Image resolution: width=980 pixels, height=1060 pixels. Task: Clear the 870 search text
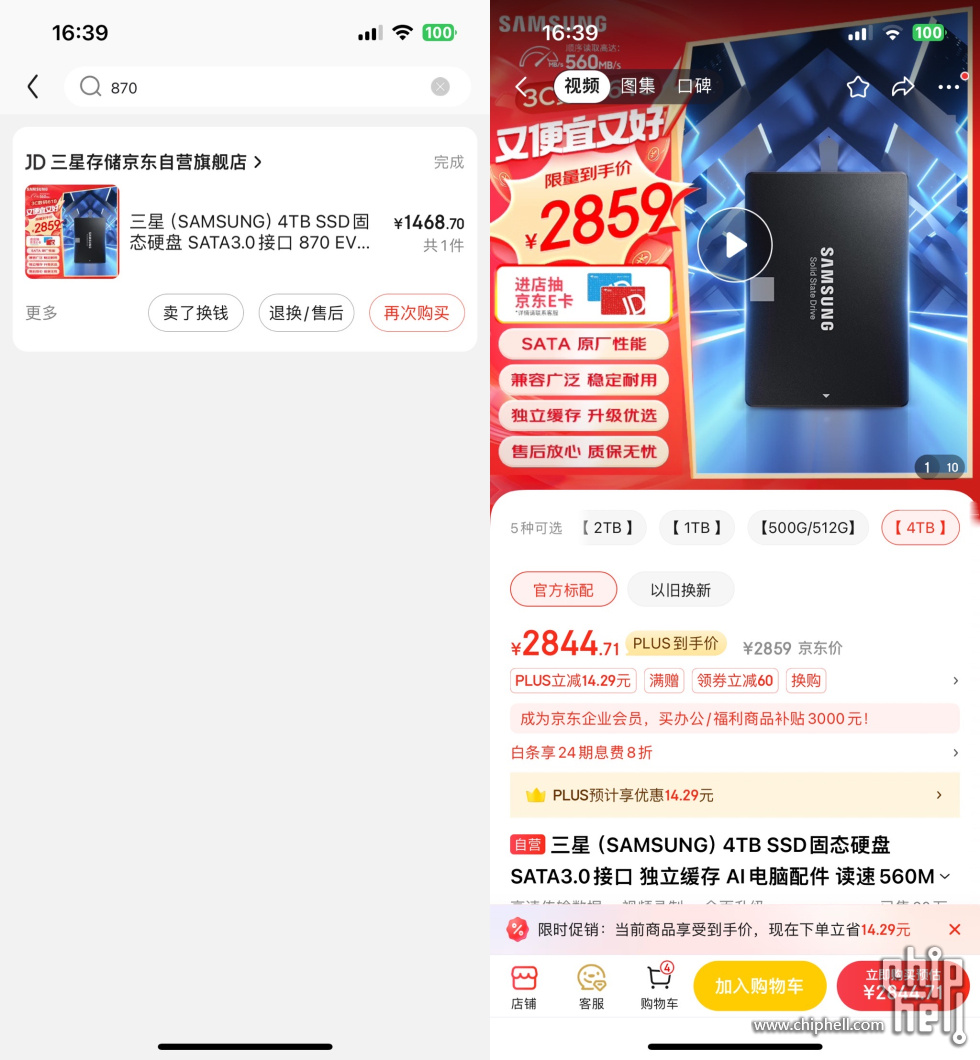(x=440, y=87)
